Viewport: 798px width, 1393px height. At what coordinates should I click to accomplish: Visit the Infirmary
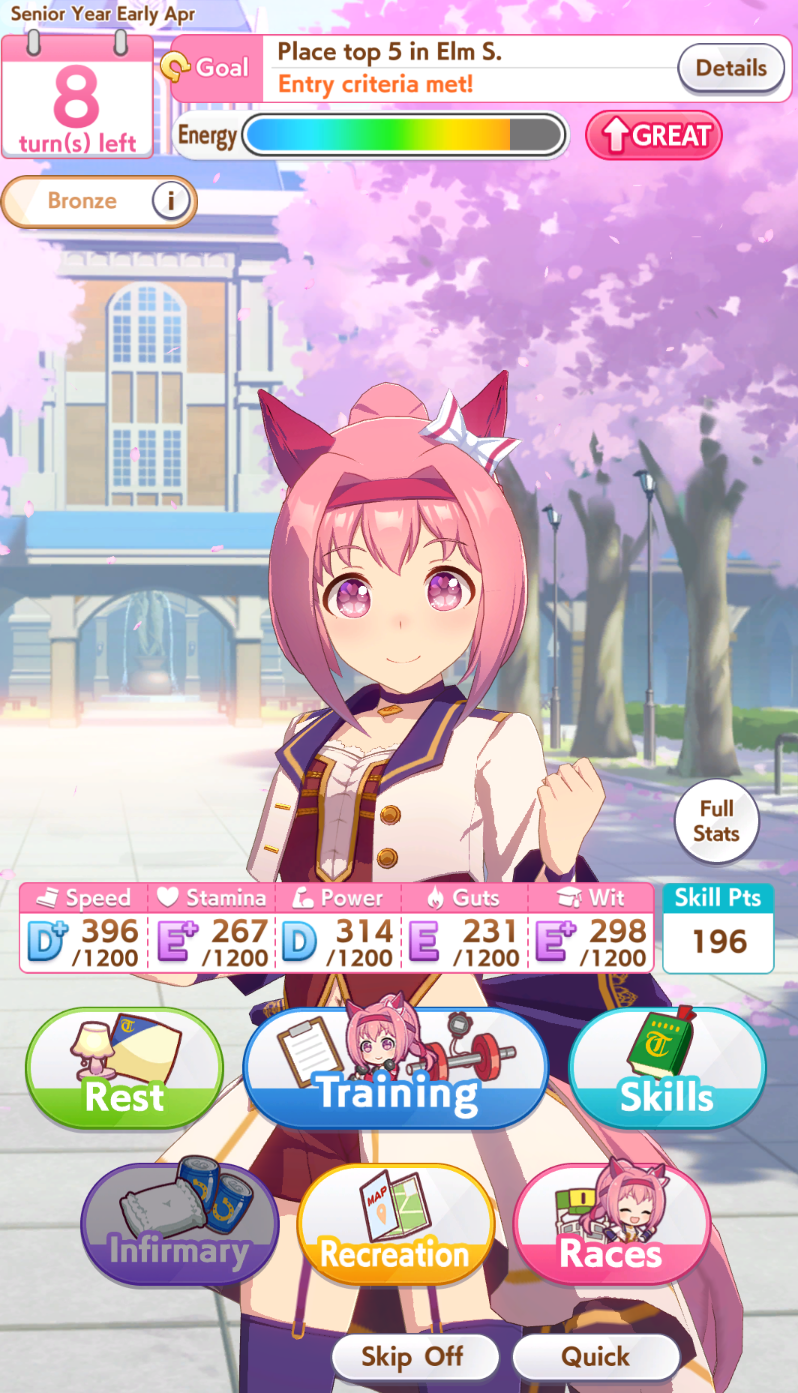[x=180, y=1224]
